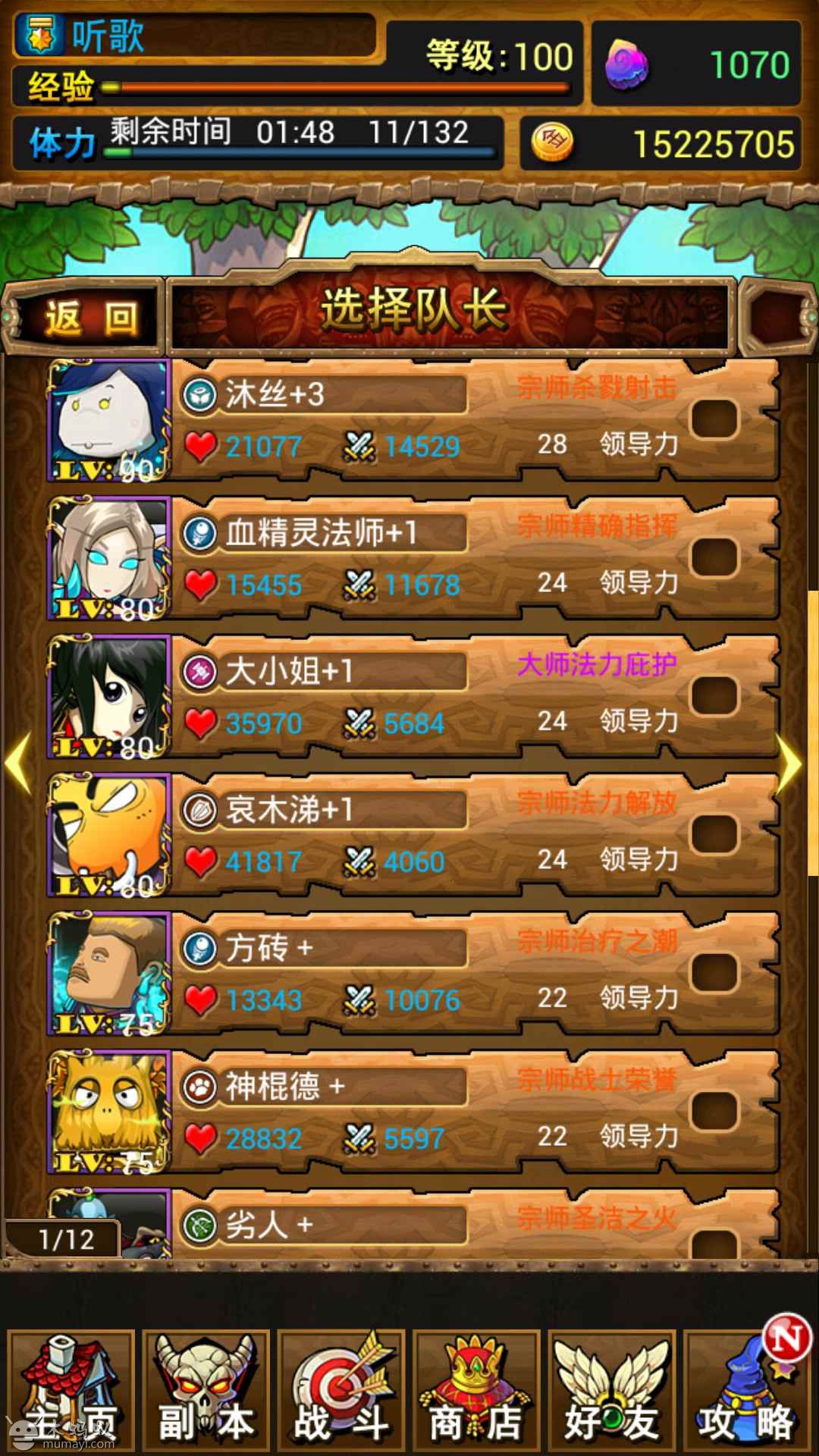Select 沐丝+3 as team leader

click(x=714, y=419)
